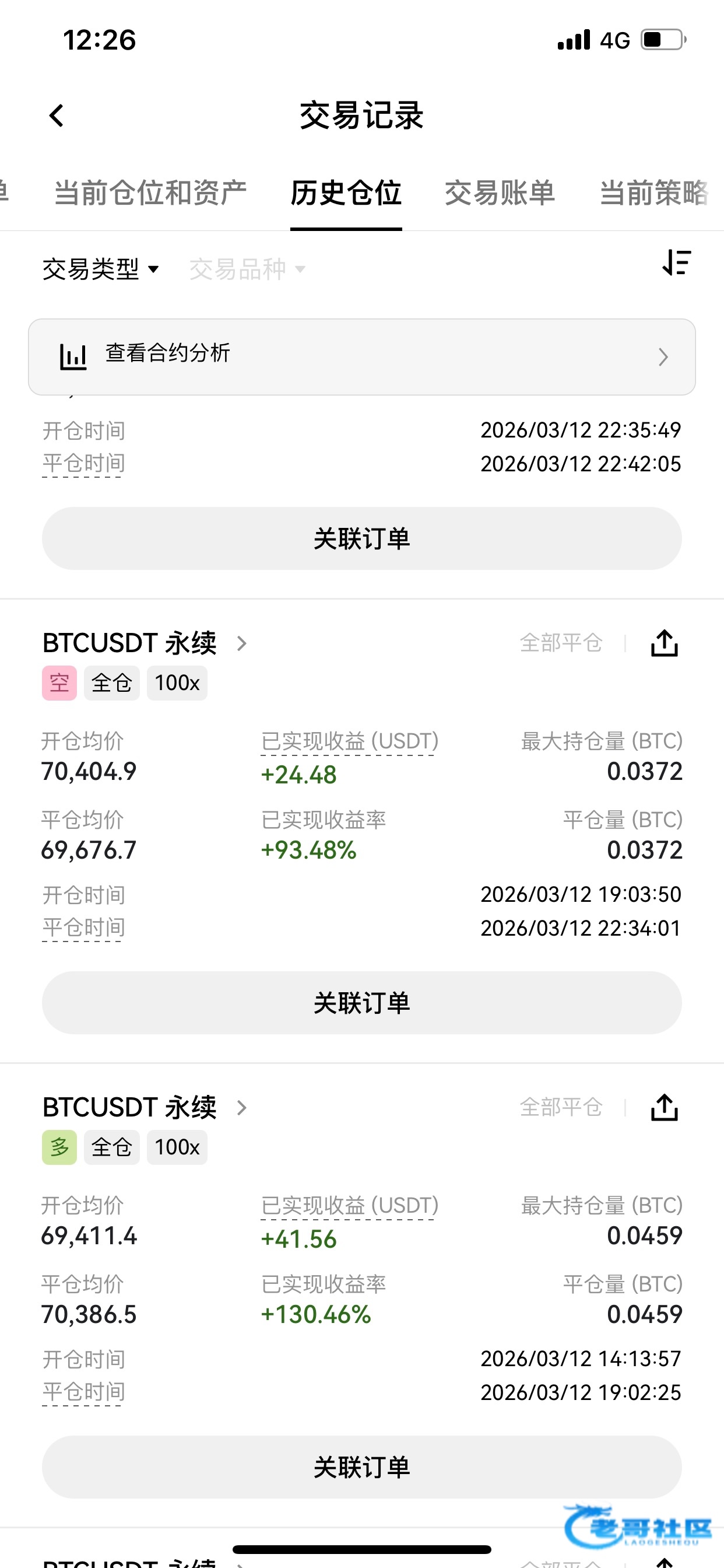
Task: Switch to 当前仓位和资产 tab
Action: (150, 193)
